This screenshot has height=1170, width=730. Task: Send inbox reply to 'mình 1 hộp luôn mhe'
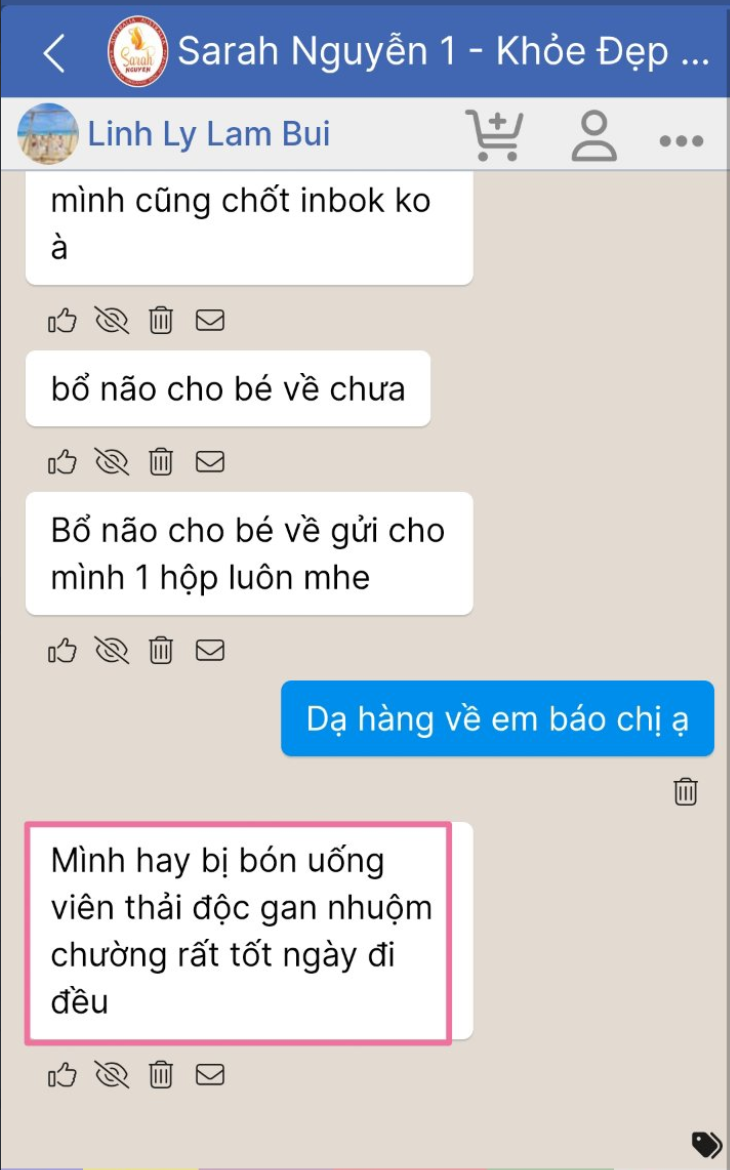click(210, 651)
